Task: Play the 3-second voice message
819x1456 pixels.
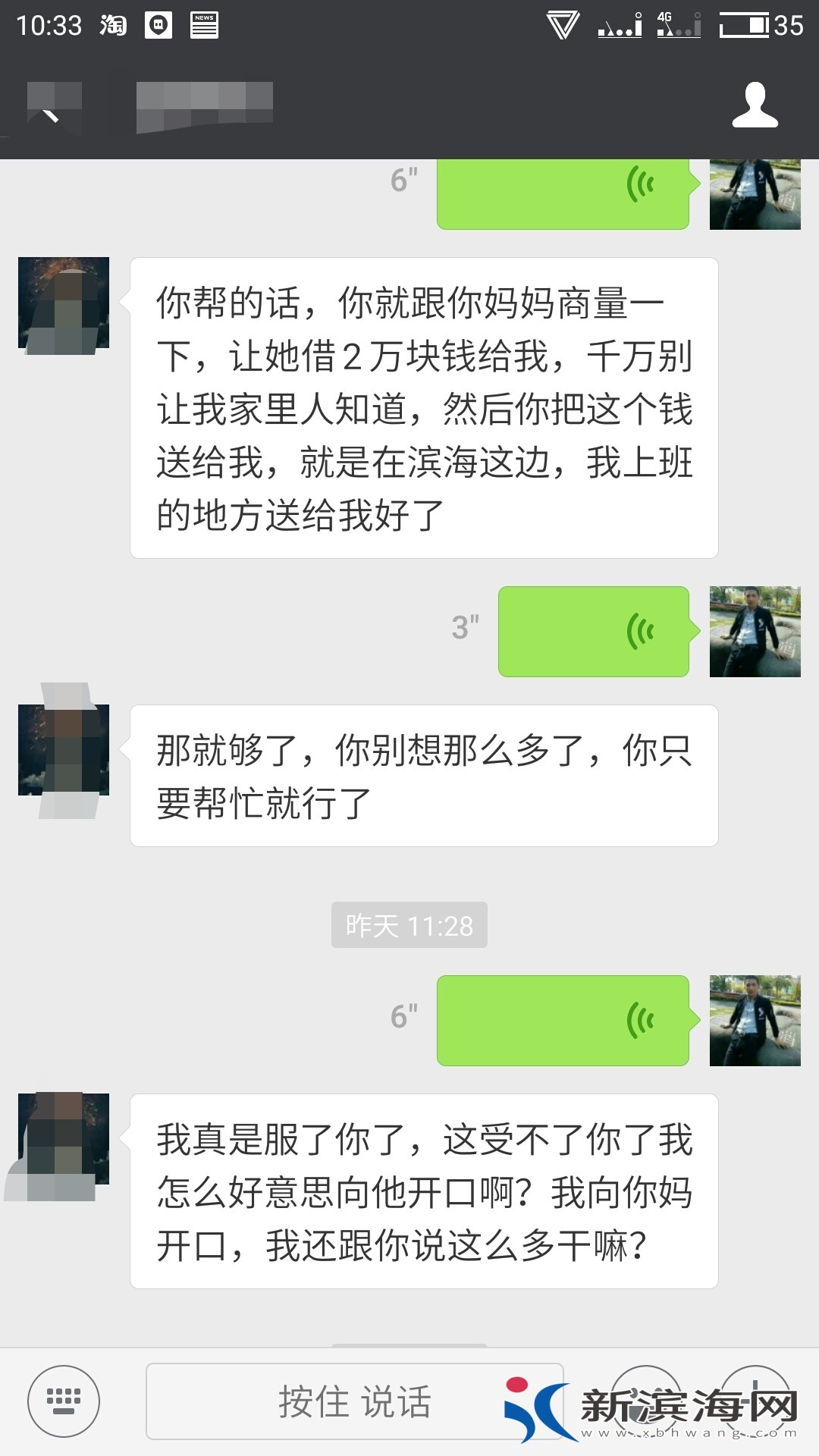Action: 594,631
